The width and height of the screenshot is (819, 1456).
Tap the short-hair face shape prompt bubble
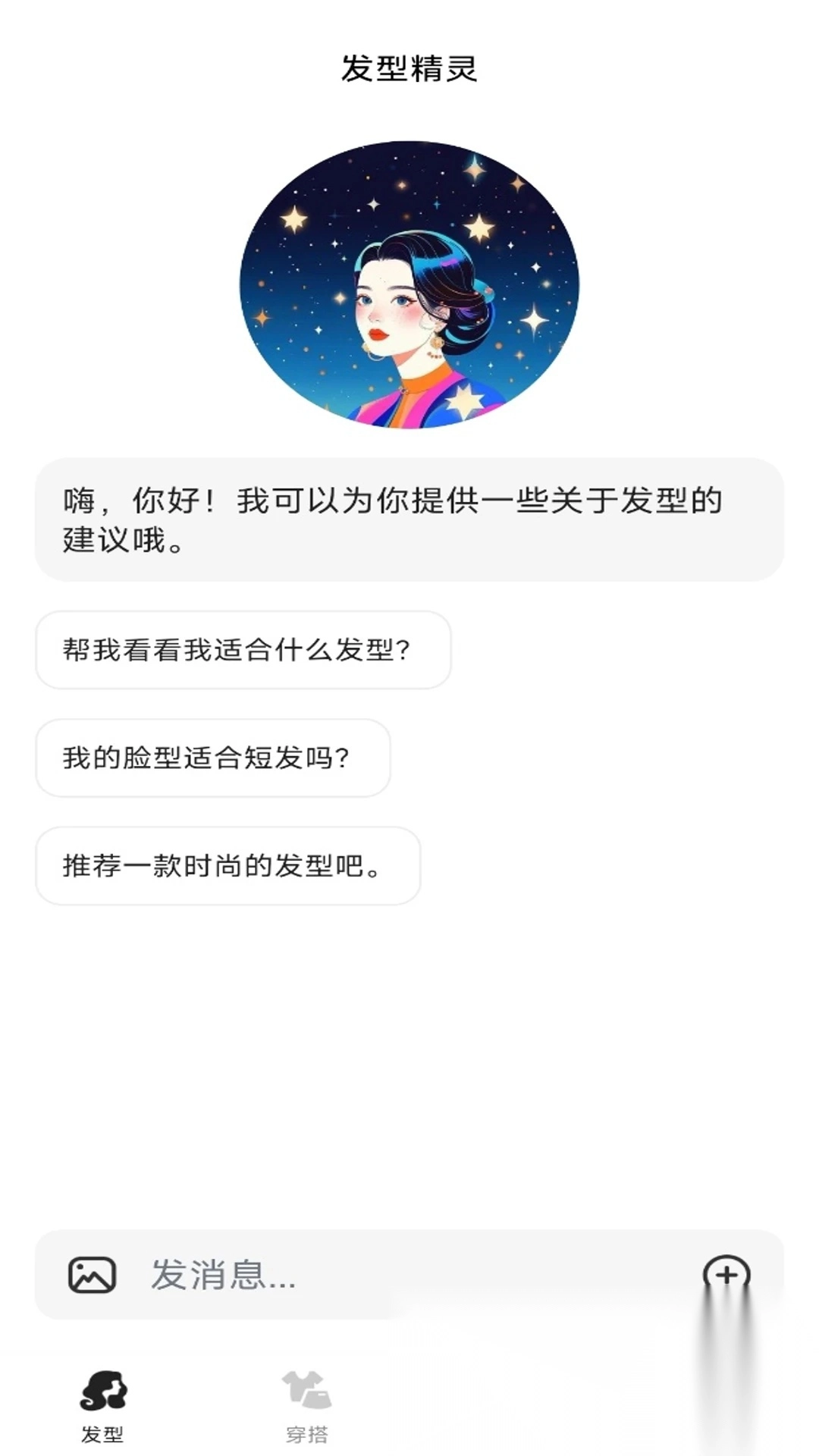pyautogui.click(x=213, y=758)
